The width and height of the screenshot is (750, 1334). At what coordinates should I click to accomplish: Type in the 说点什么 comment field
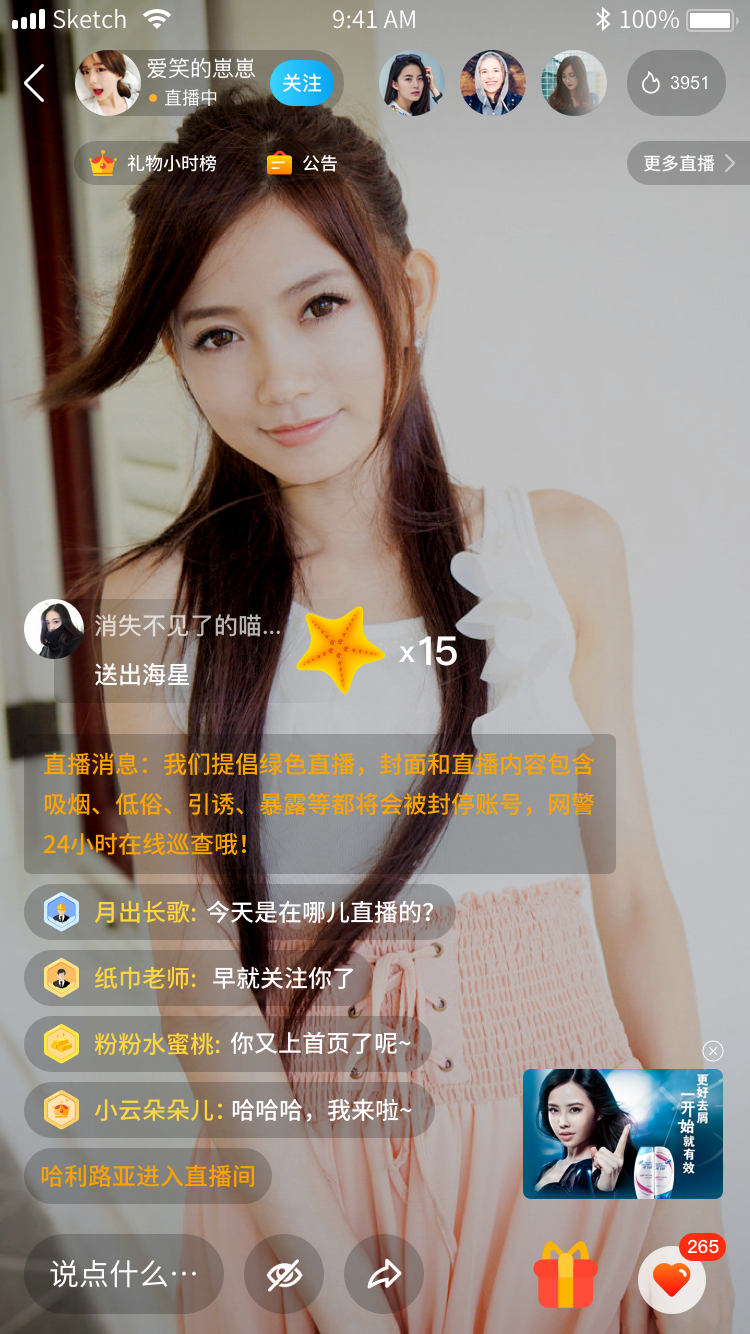click(x=124, y=1274)
